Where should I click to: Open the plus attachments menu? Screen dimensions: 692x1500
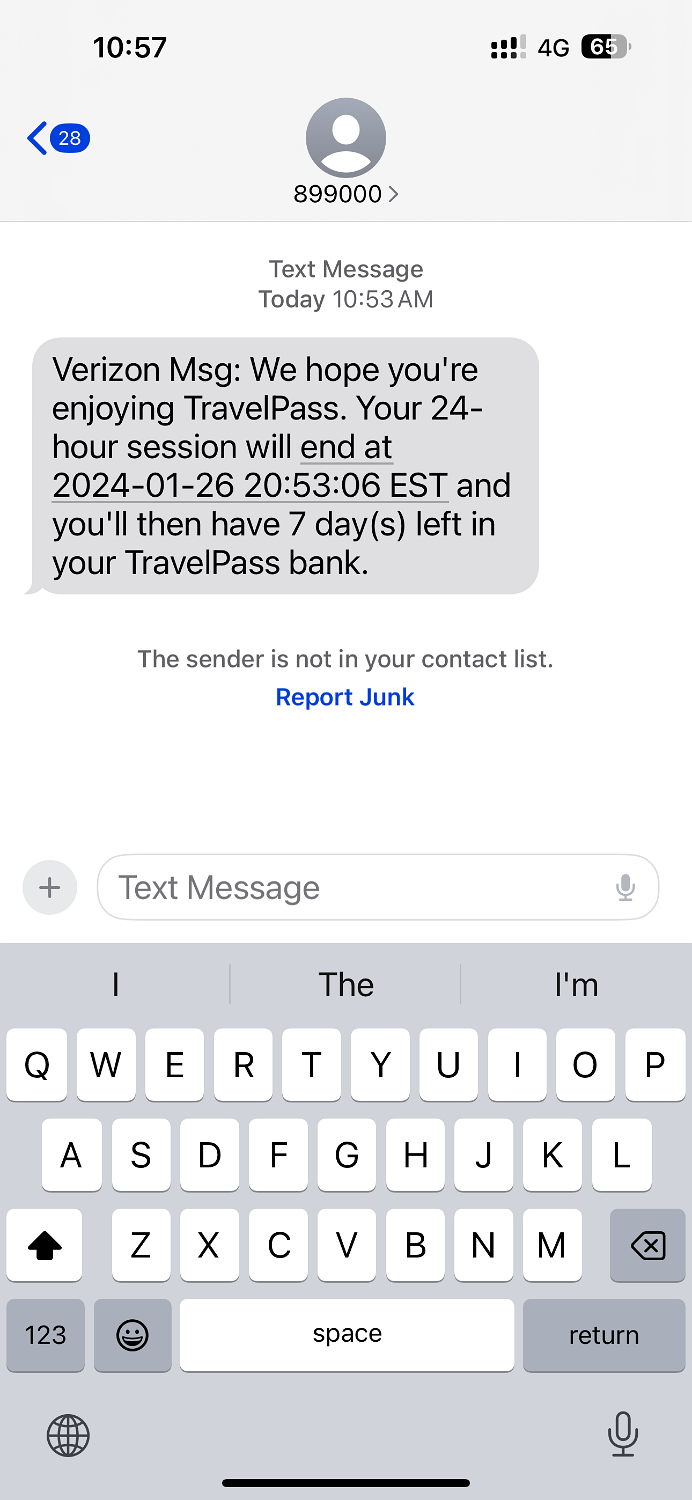click(50, 887)
